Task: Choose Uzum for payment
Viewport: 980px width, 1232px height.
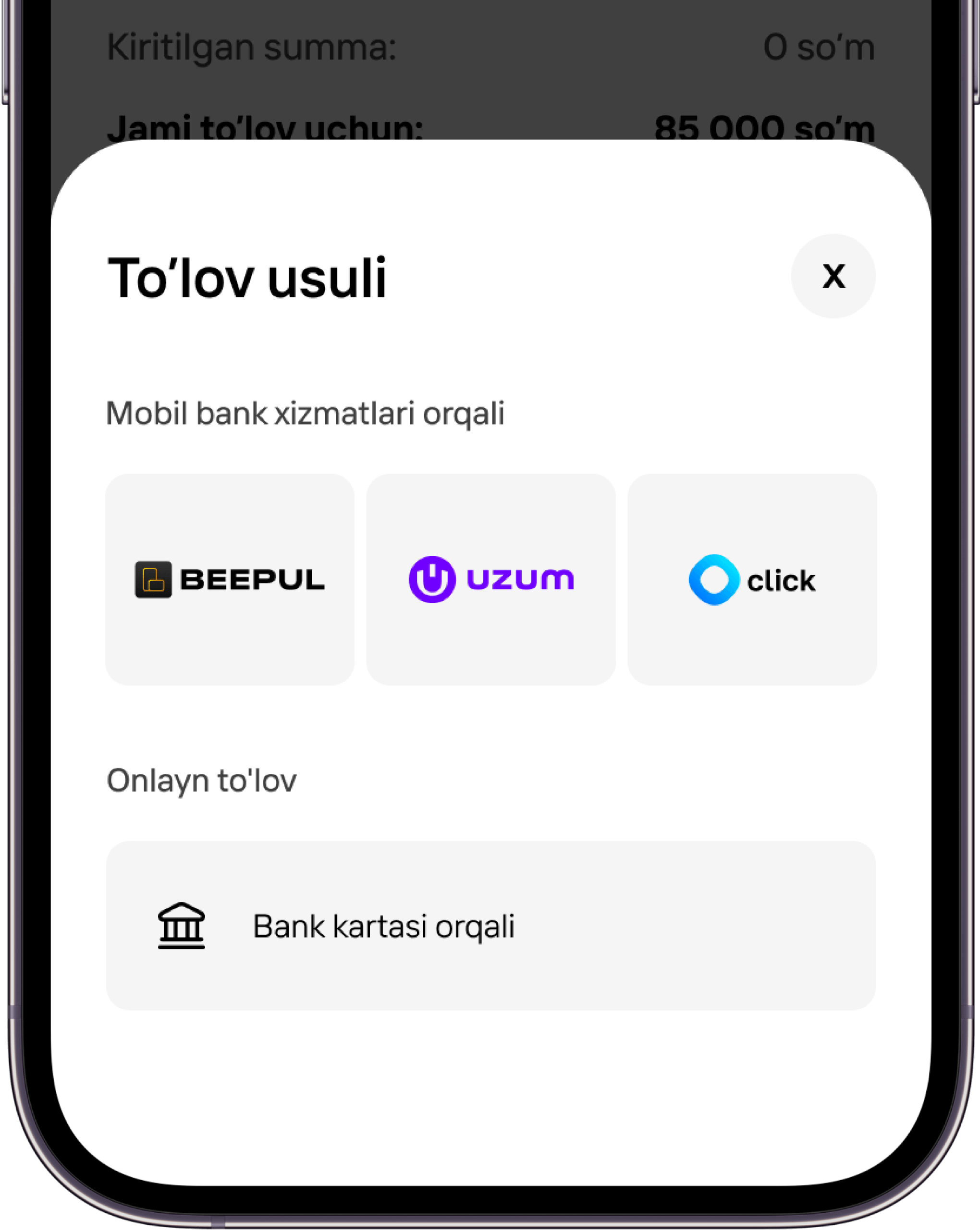Action: pos(491,579)
